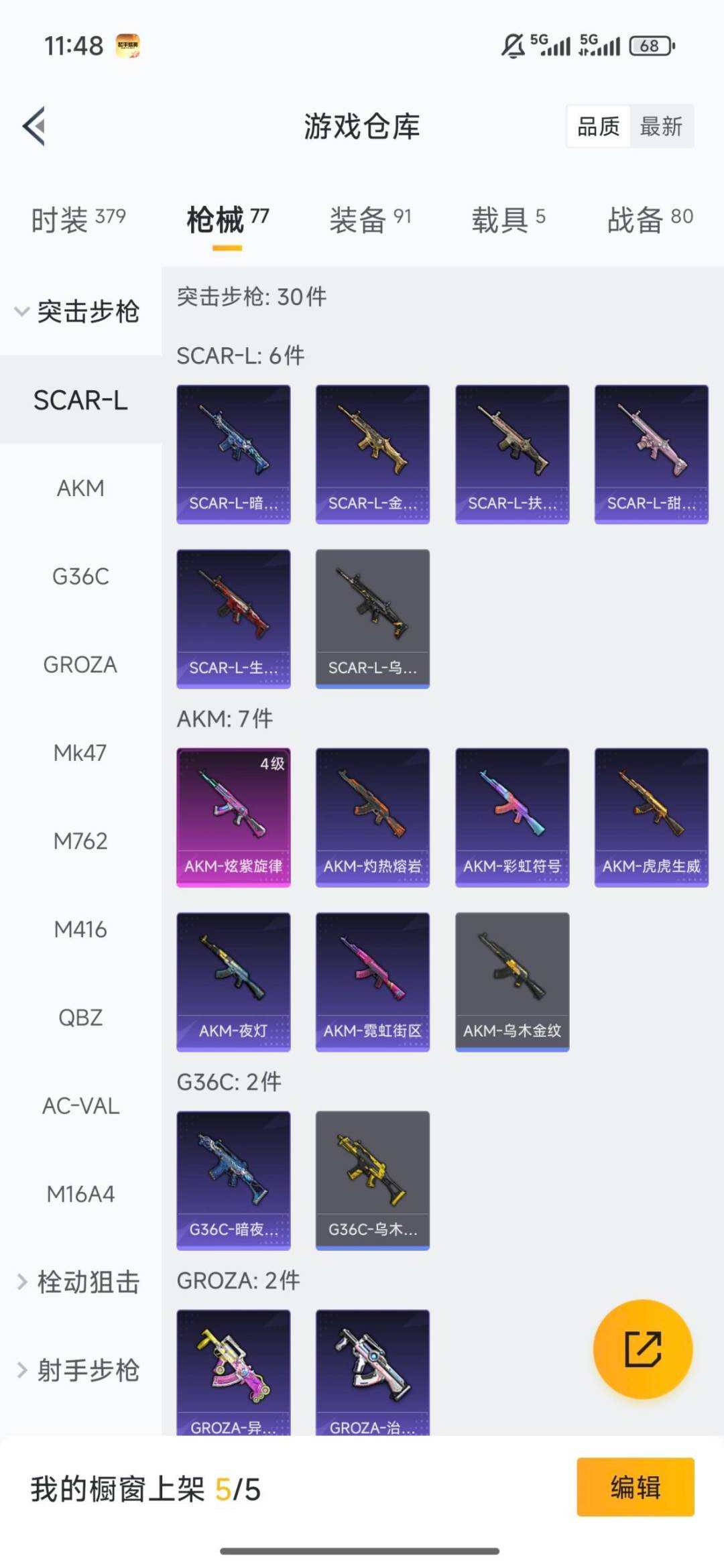Screen dimensions: 724x1568
Task: Tap the 编辑 button for showcase
Action: click(635, 1487)
